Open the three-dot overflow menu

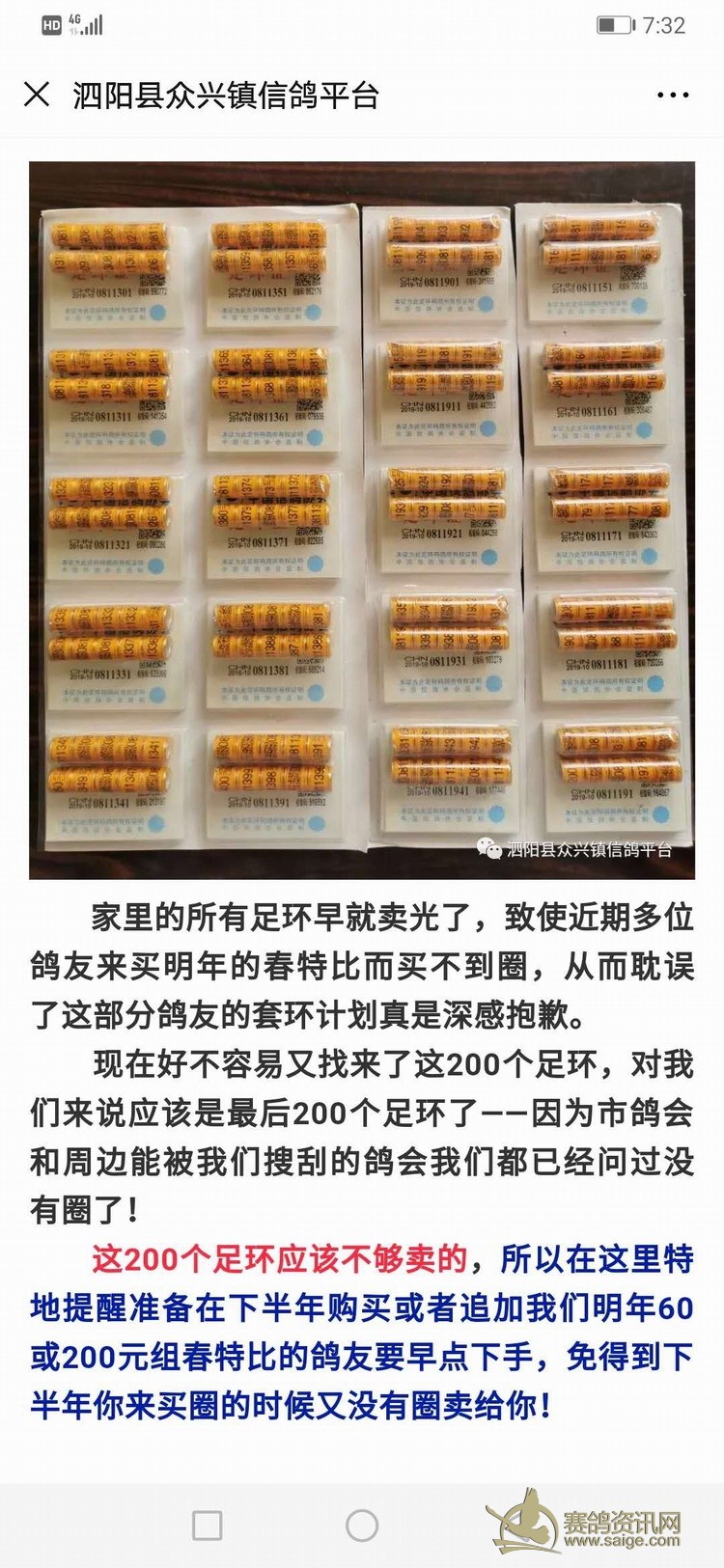tap(673, 96)
